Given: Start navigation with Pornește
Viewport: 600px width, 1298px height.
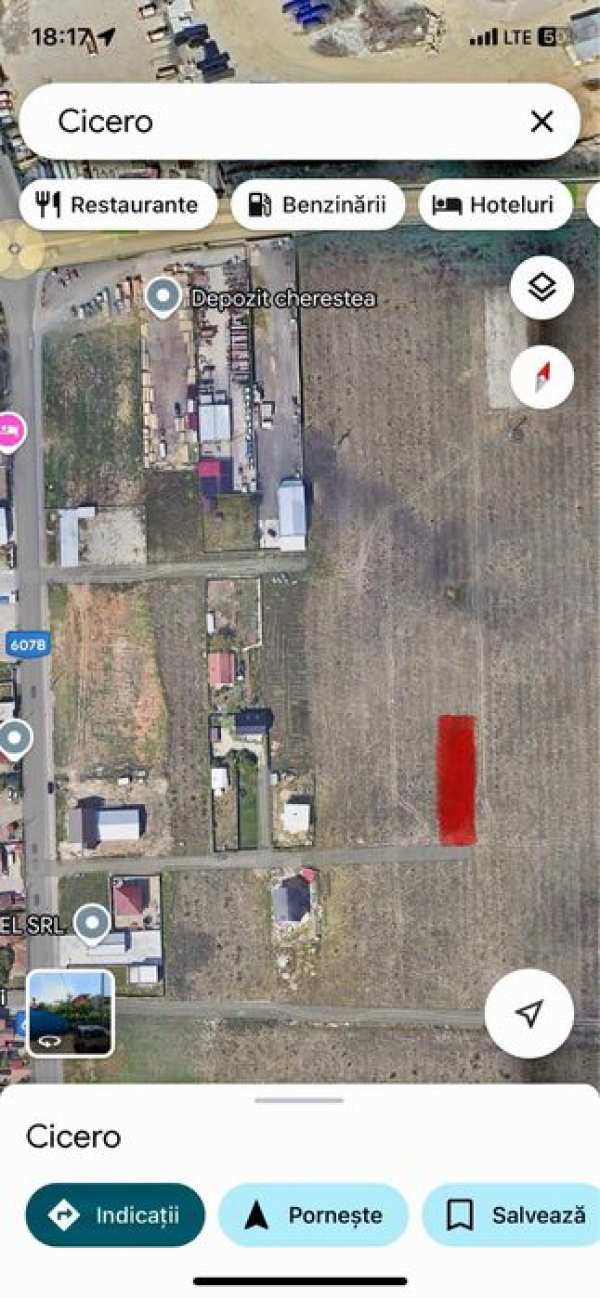Looking at the screenshot, I should tap(313, 1215).
